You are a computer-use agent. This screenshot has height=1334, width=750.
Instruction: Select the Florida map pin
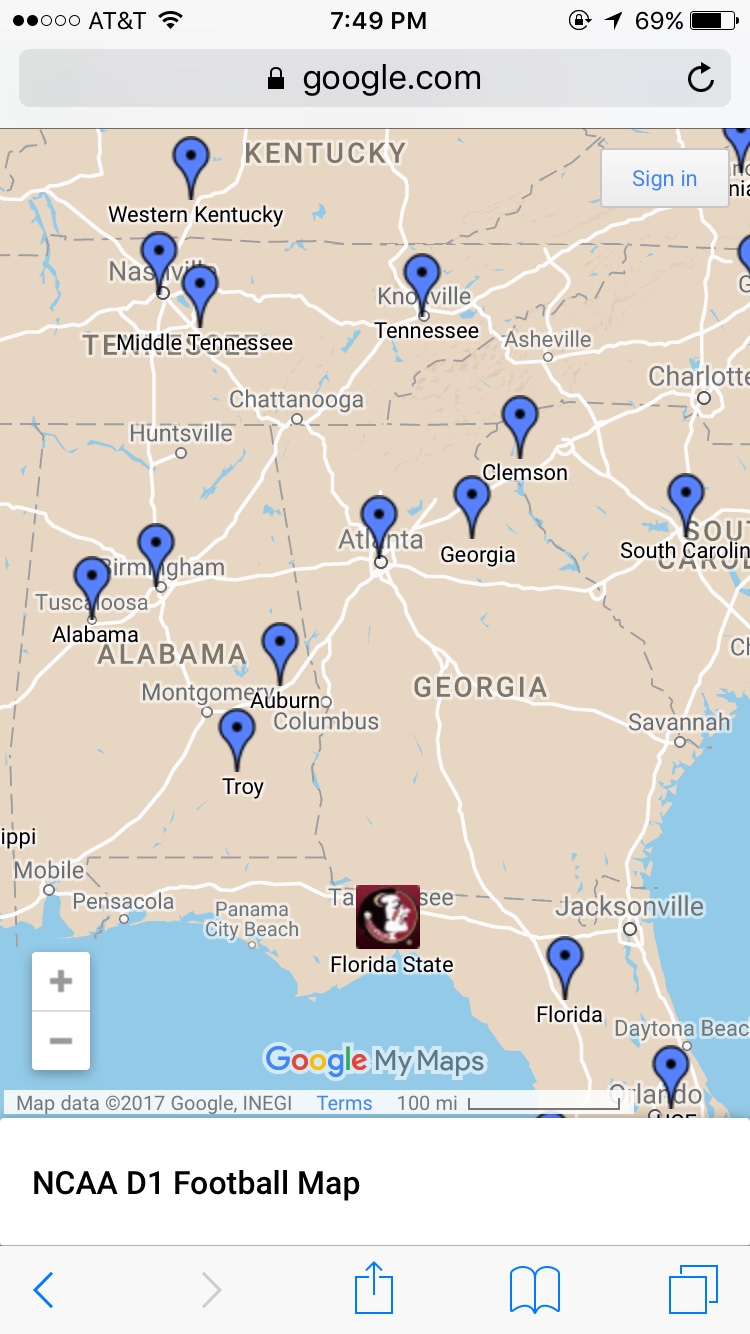(x=565, y=961)
